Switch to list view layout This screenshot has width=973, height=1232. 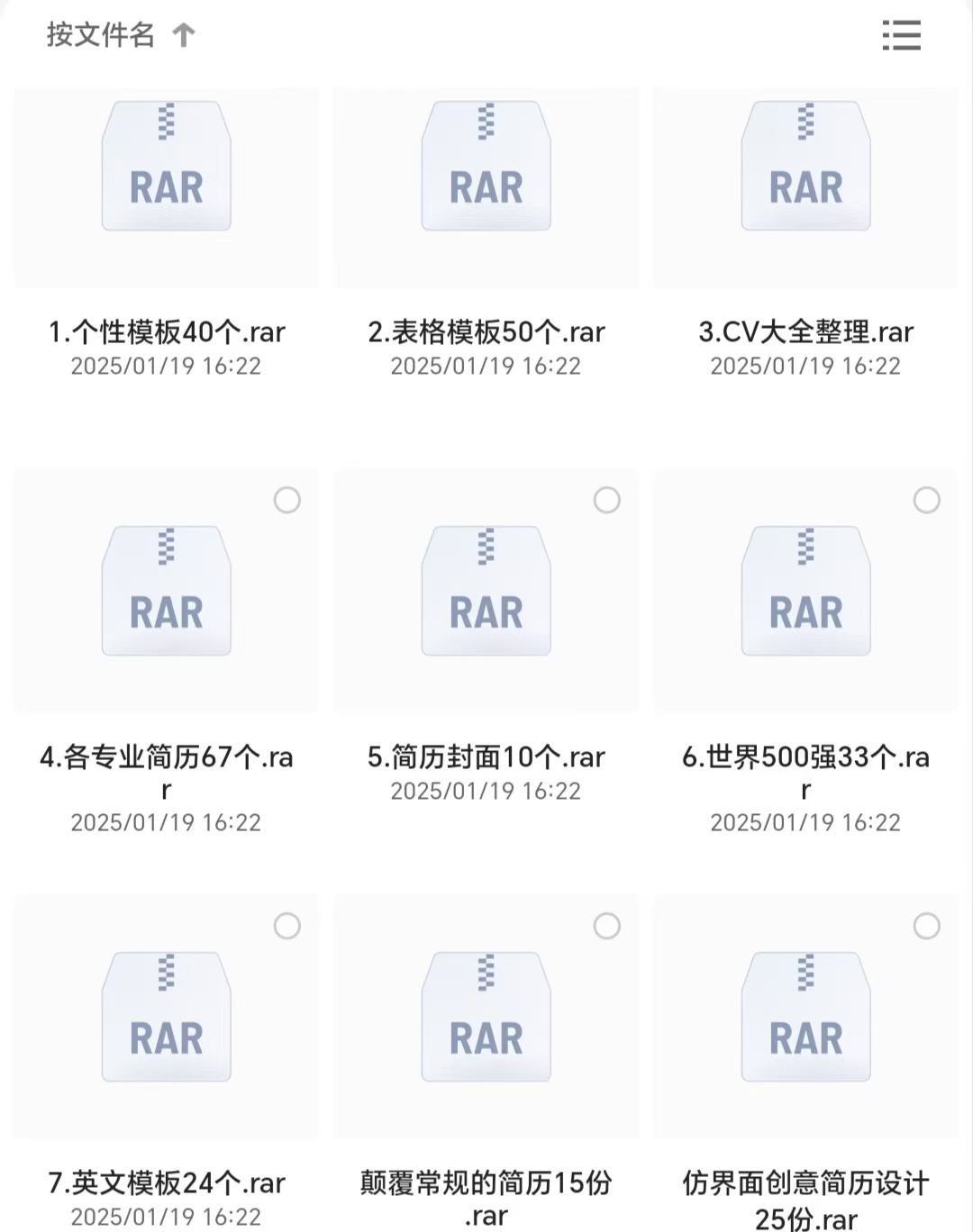point(901,35)
